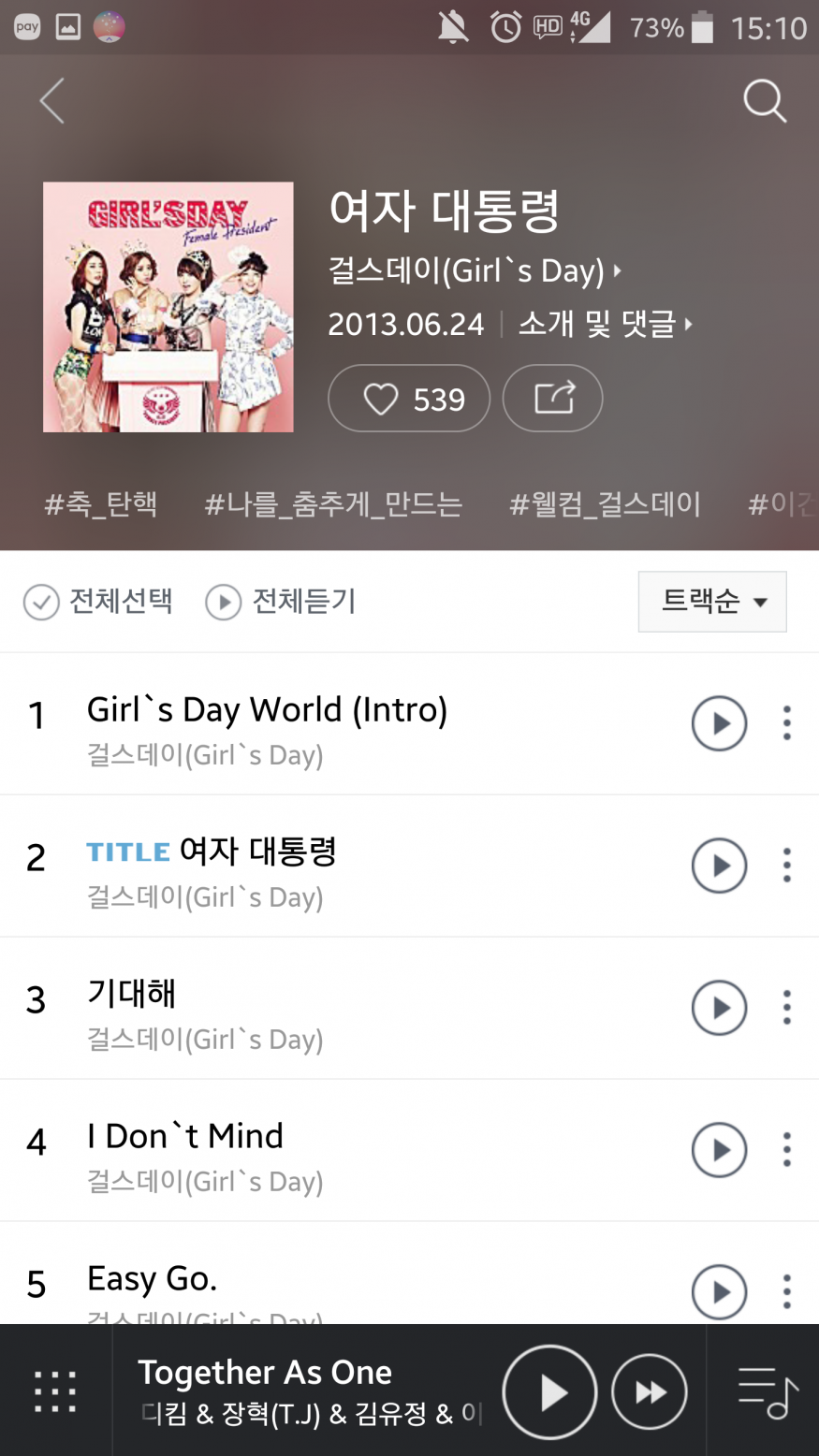
Task: Select the #웰컴_걸스데이 hashtag
Action: (605, 504)
